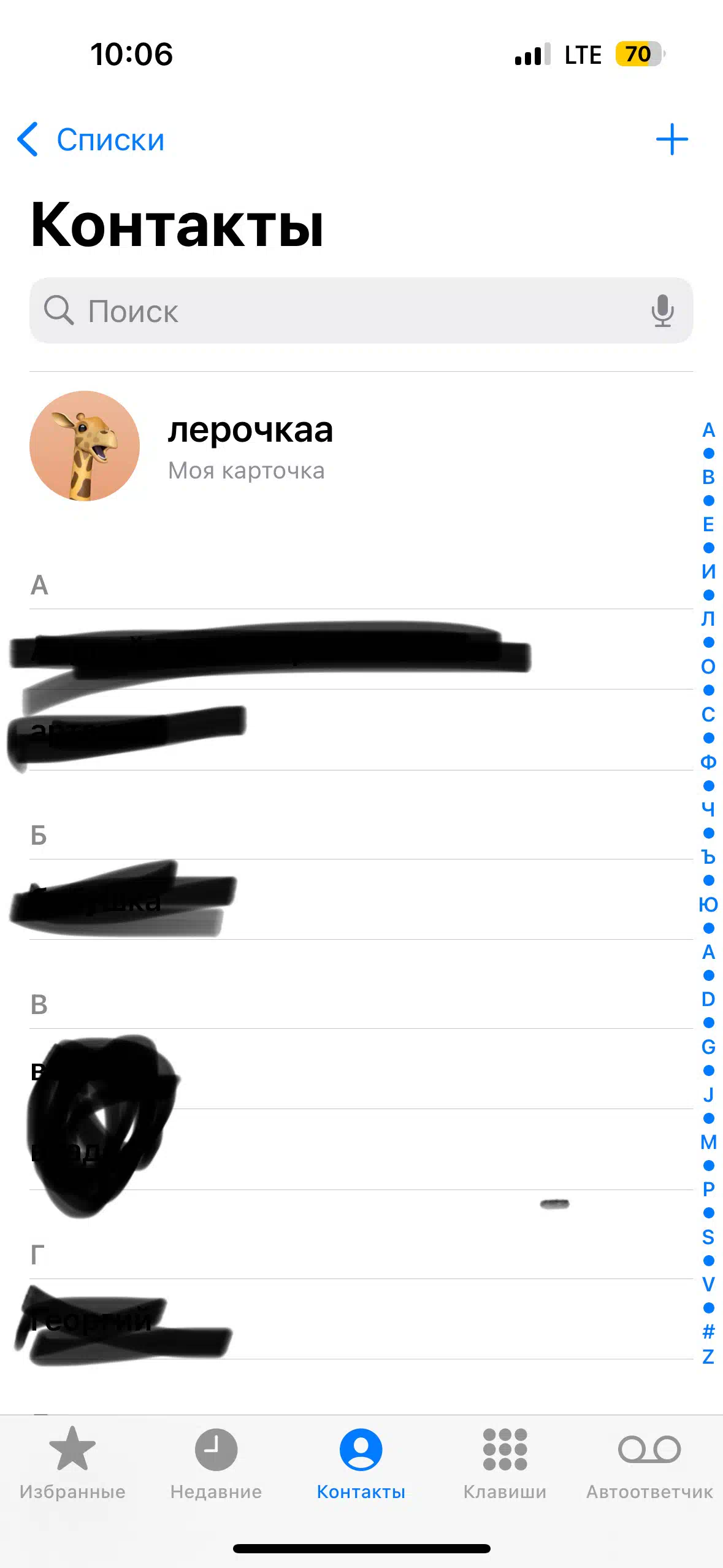This screenshot has width=723, height=1568.
Task: Open the Автоответчик voicemail tab
Action: [x=649, y=1464]
